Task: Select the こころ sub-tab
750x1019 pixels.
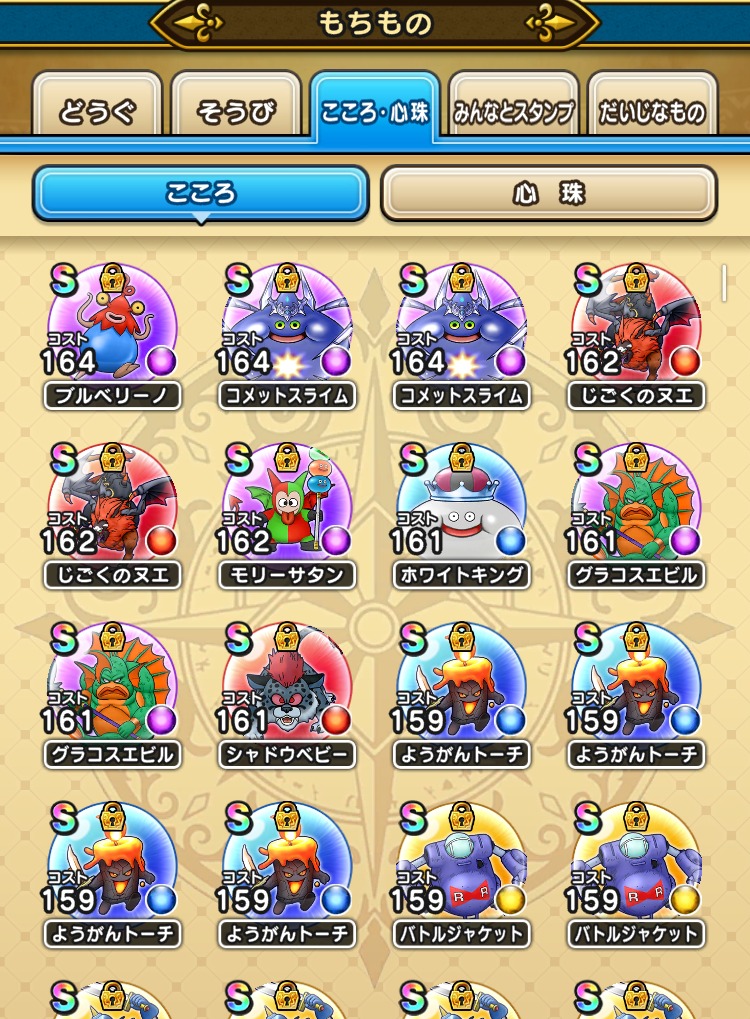Action: pyautogui.click(x=201, y=193)
